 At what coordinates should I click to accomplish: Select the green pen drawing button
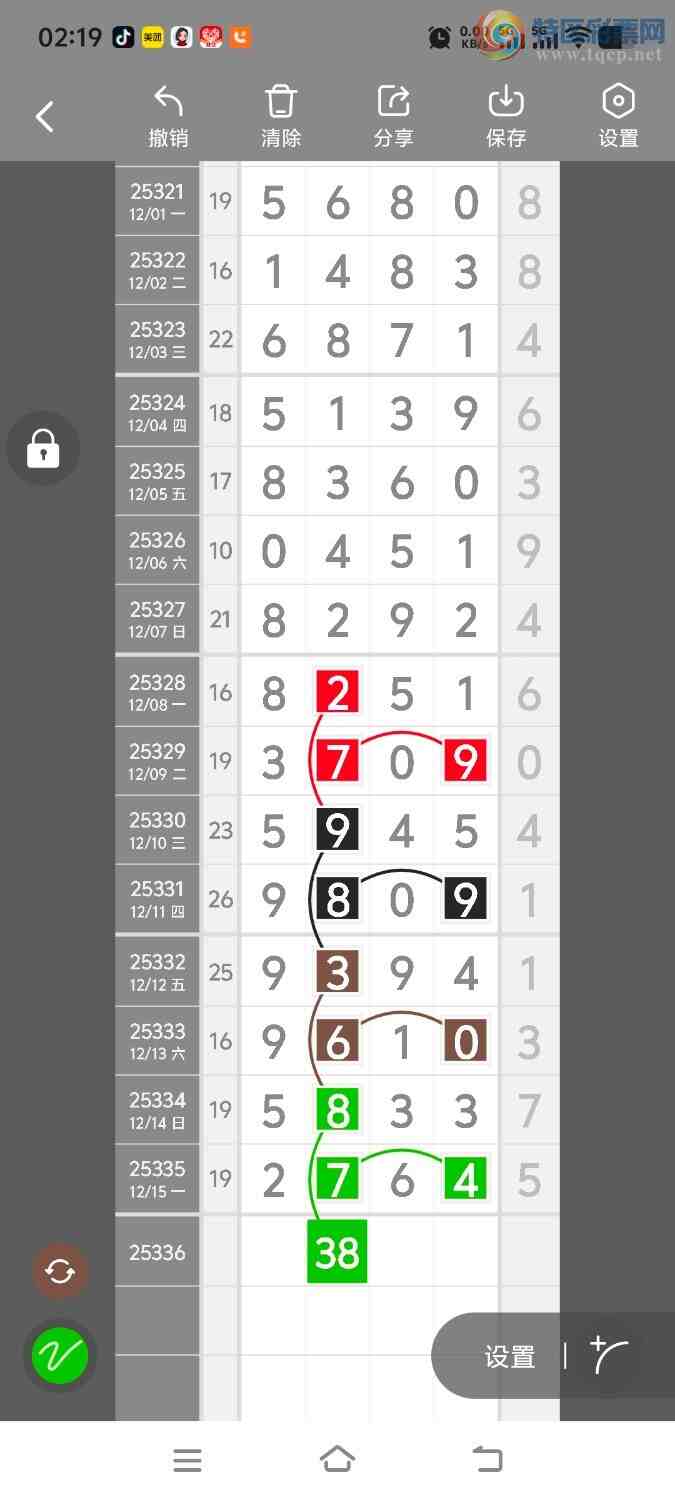point(60,1356)
